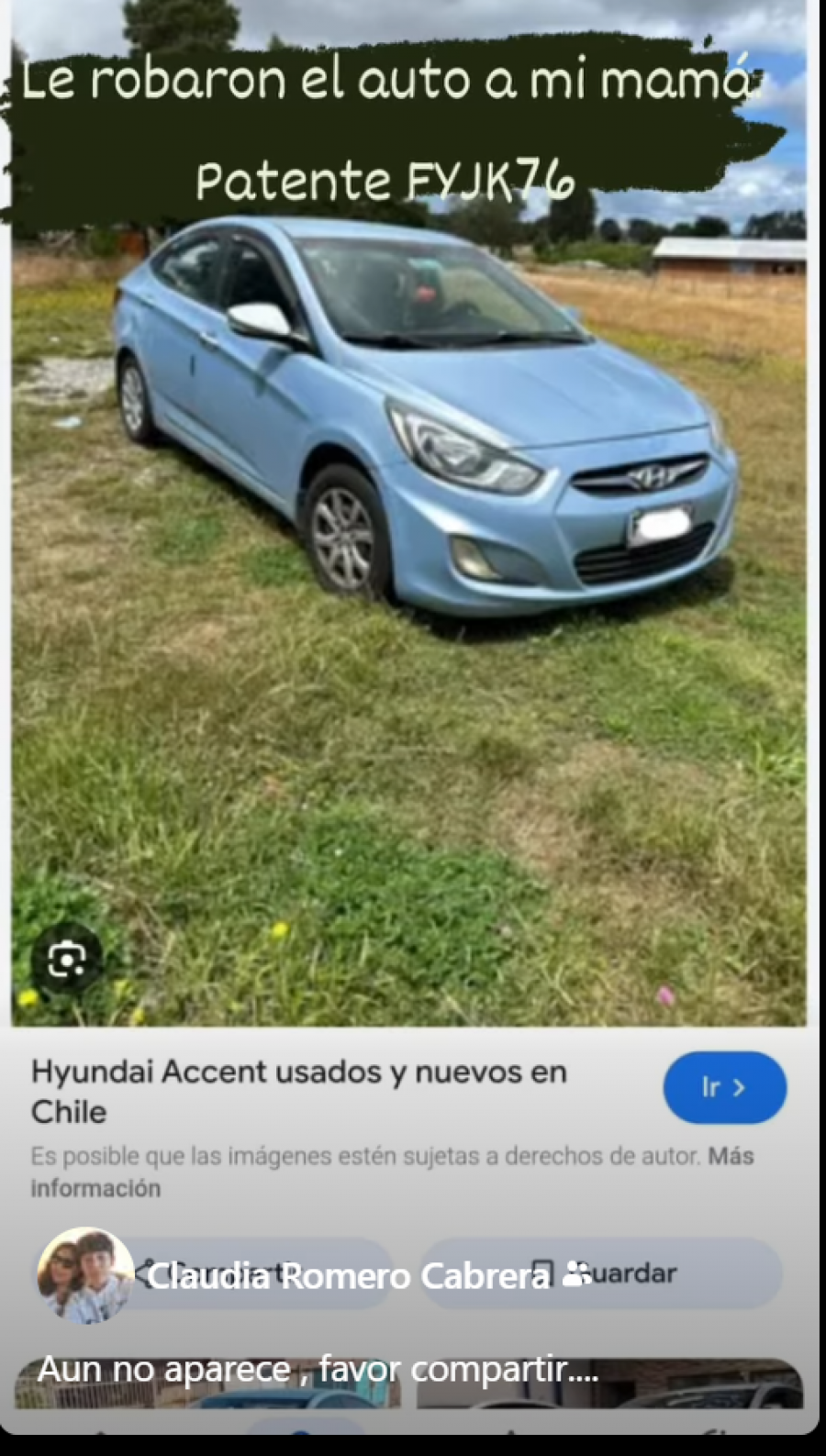Screen dimensions: 826x1456
Task: Open Claudia Romero Cabrera's profile picture
Action: [84, 1274]
